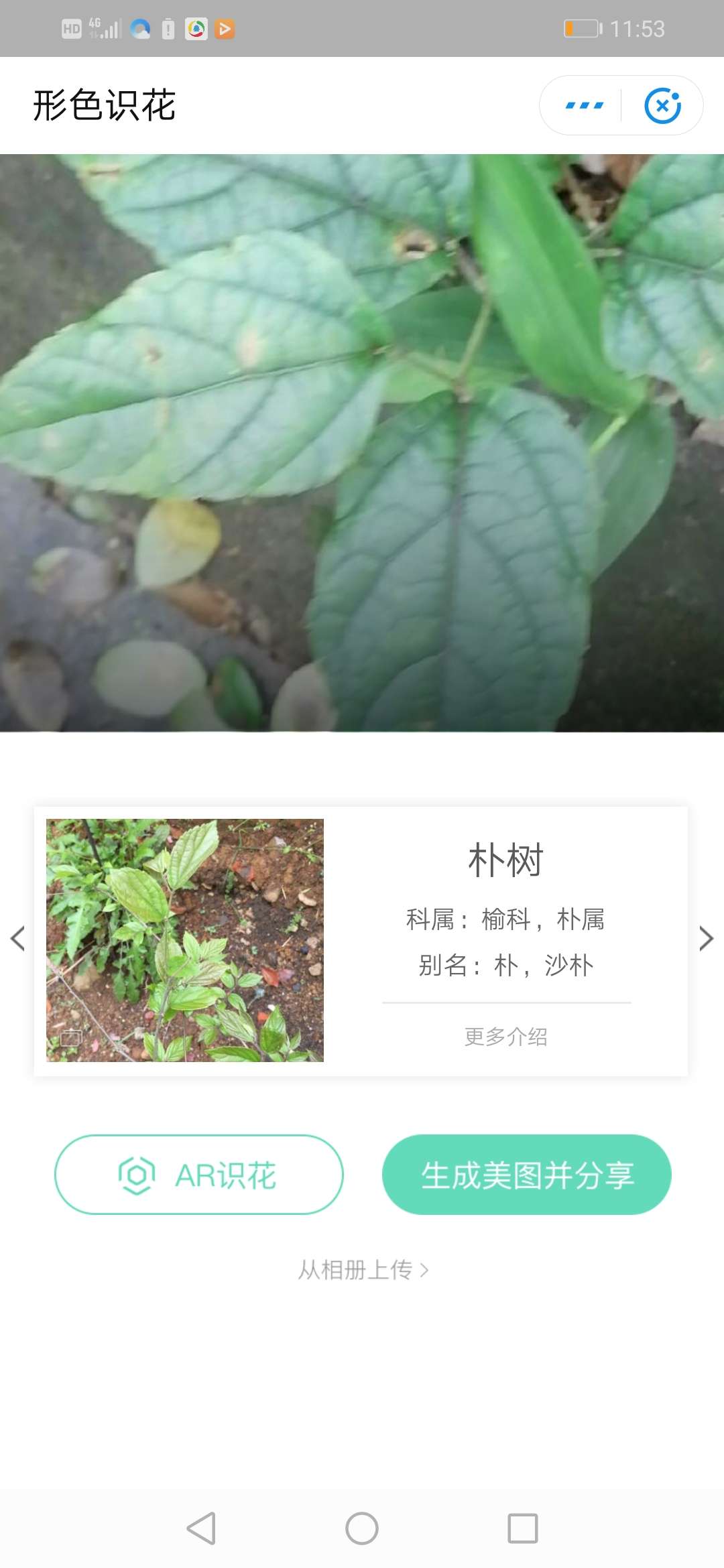The height and width of the screenshot is (1568, 724).
Task: Show the previous identification result with left chevron
Action: [x=17, y=939]
